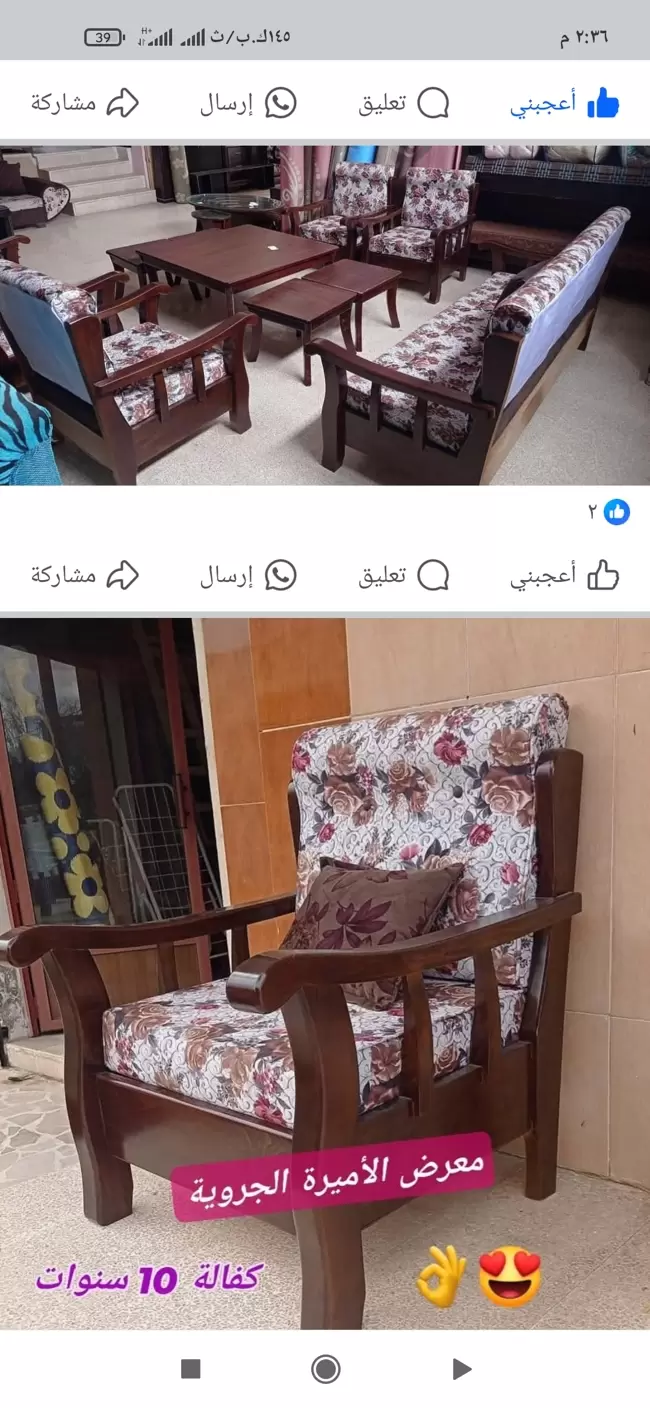View the 2 reactions on the sofa set post
Viewport: 650px width, 1408px height.
(608, 512)
